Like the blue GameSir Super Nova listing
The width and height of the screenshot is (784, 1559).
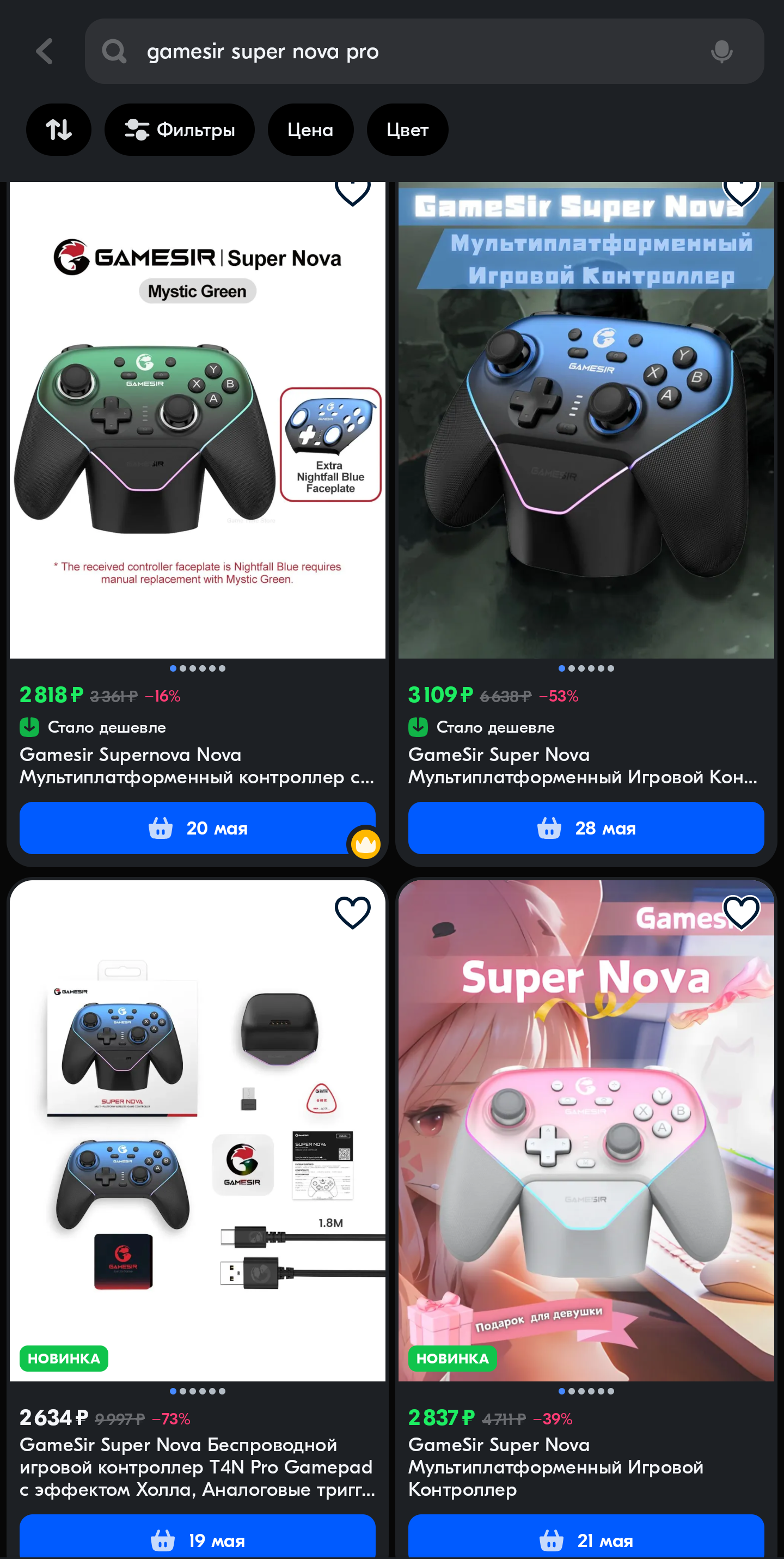[741, 194]
